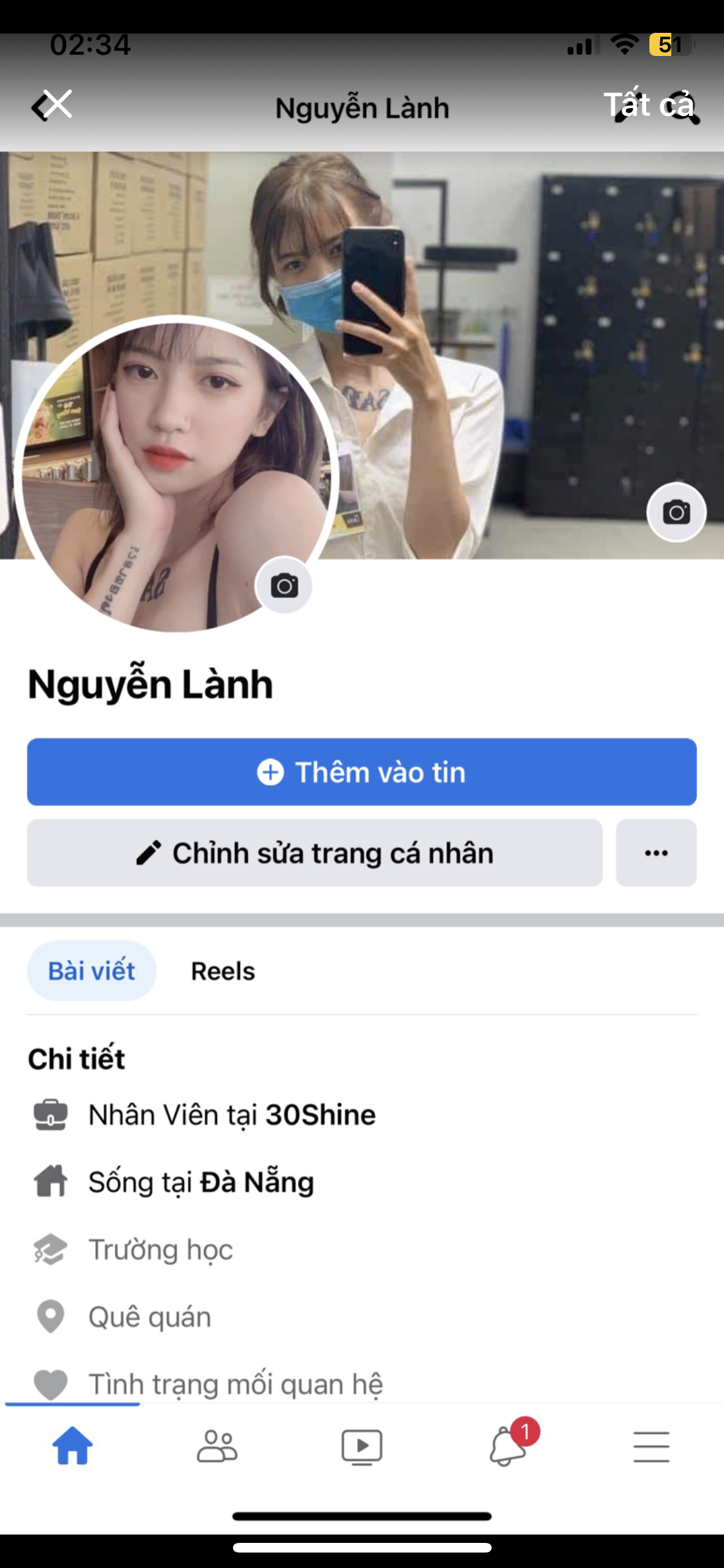The width and height of the screenshot is (724, 1568).
Task: Open the three-dot more options button
Action: tap(656, 853)
